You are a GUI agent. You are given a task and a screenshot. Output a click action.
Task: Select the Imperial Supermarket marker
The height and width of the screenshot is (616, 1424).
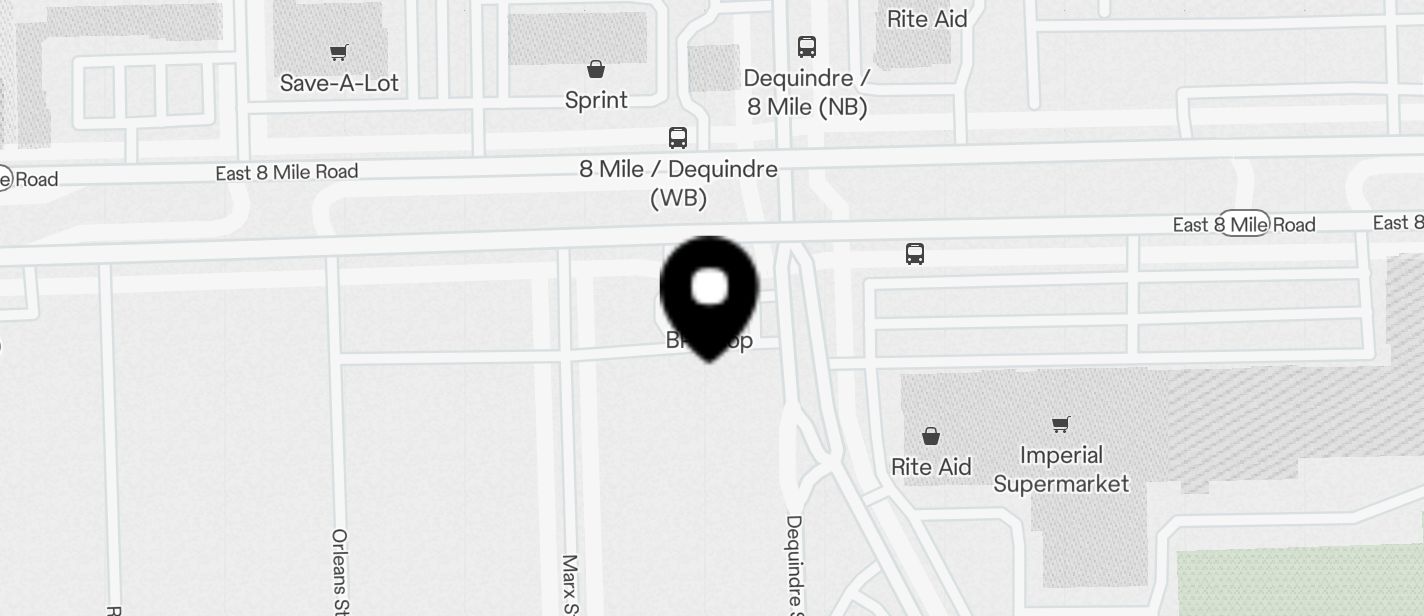[1061, 425]
